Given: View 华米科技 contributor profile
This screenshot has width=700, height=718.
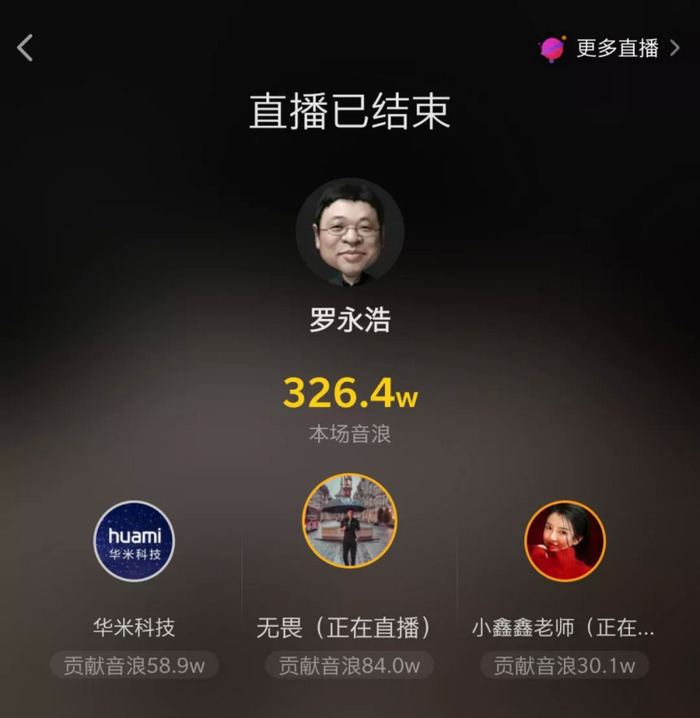Looking at the screenshot, I should pyautogui.click(x=134, y=541).
